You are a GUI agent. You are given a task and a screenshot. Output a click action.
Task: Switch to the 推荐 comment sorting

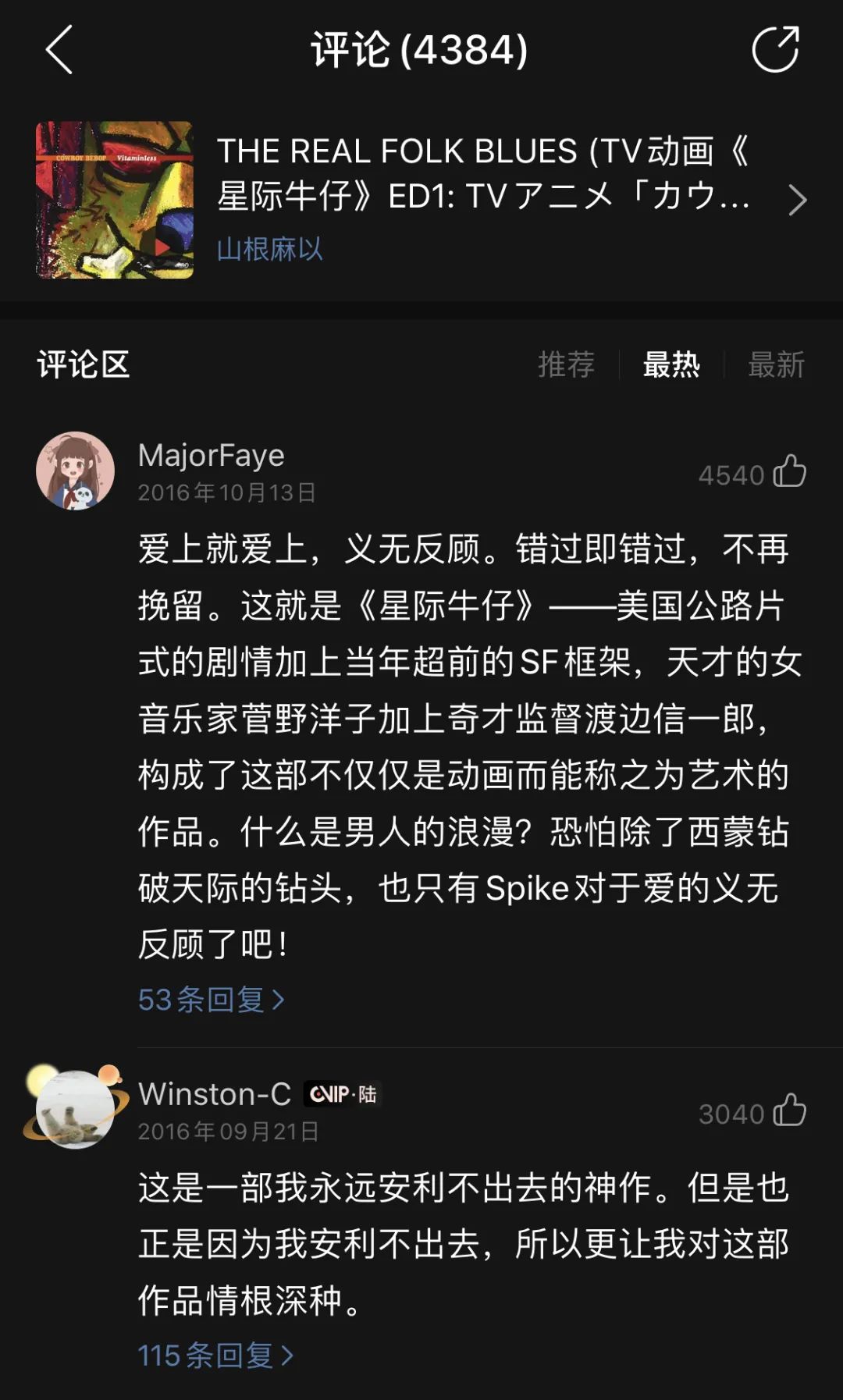tap(566, 364)
